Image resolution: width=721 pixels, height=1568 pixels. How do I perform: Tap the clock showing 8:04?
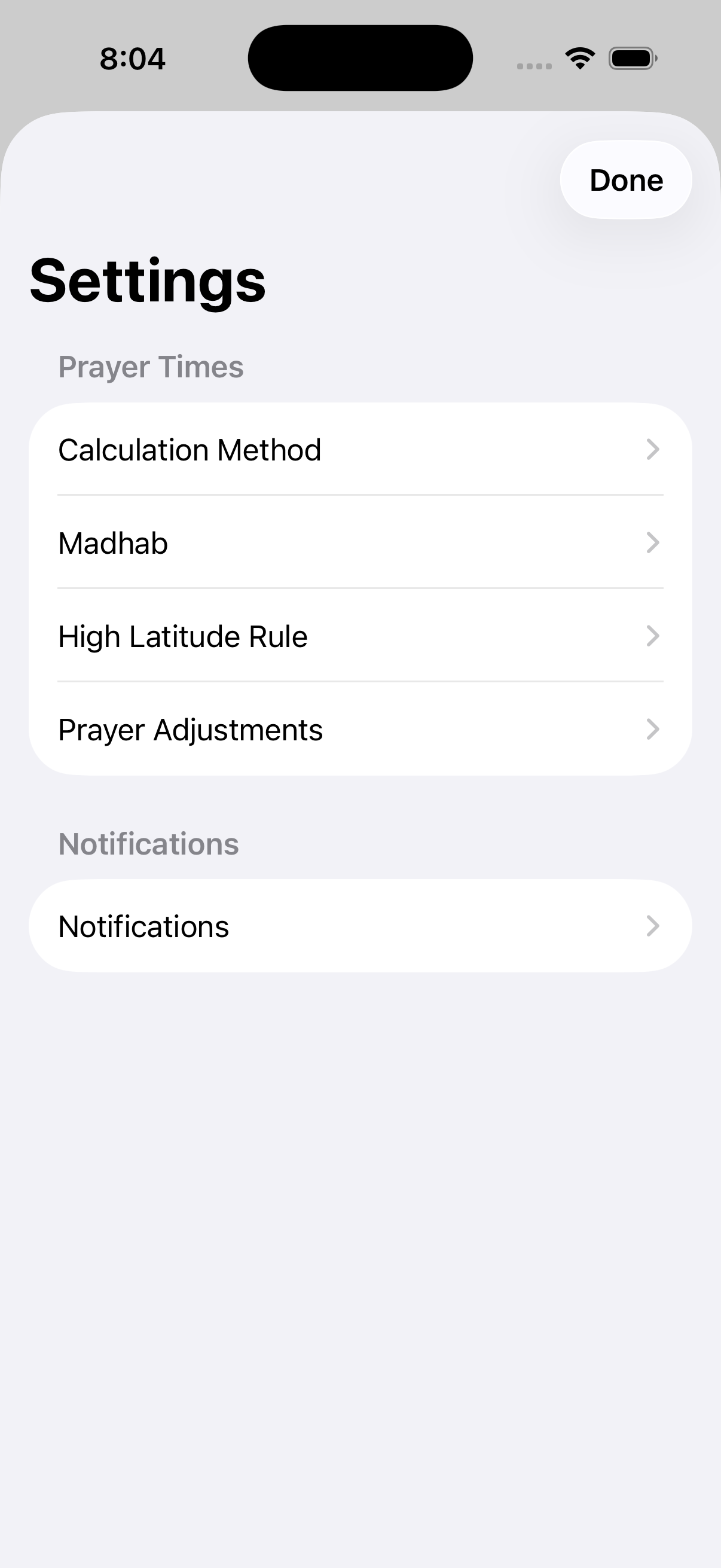click(x=132, y=59)
